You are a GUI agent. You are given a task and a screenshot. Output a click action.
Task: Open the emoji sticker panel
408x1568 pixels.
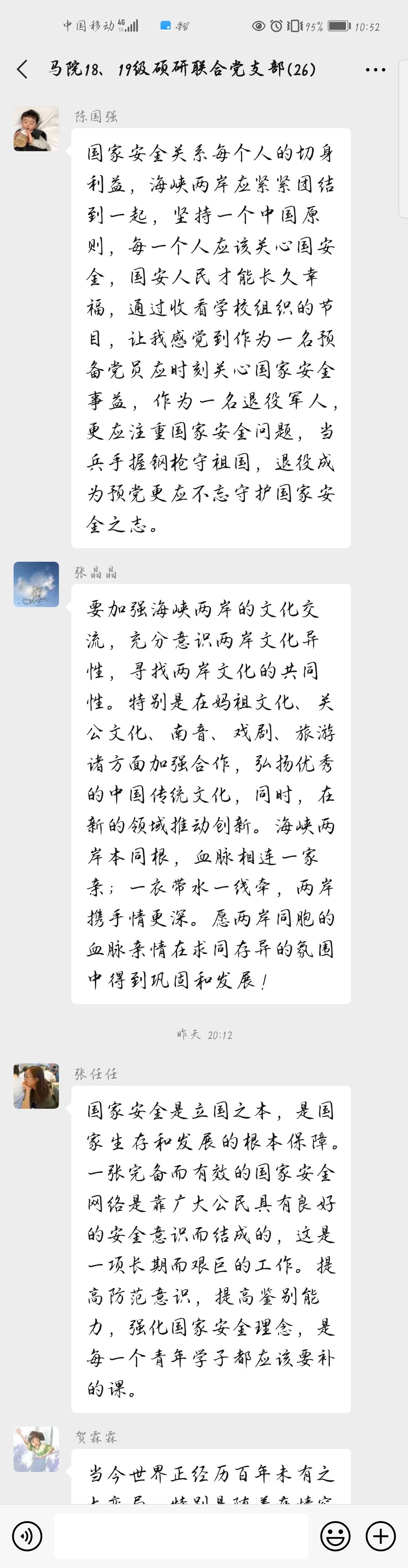335,1536
